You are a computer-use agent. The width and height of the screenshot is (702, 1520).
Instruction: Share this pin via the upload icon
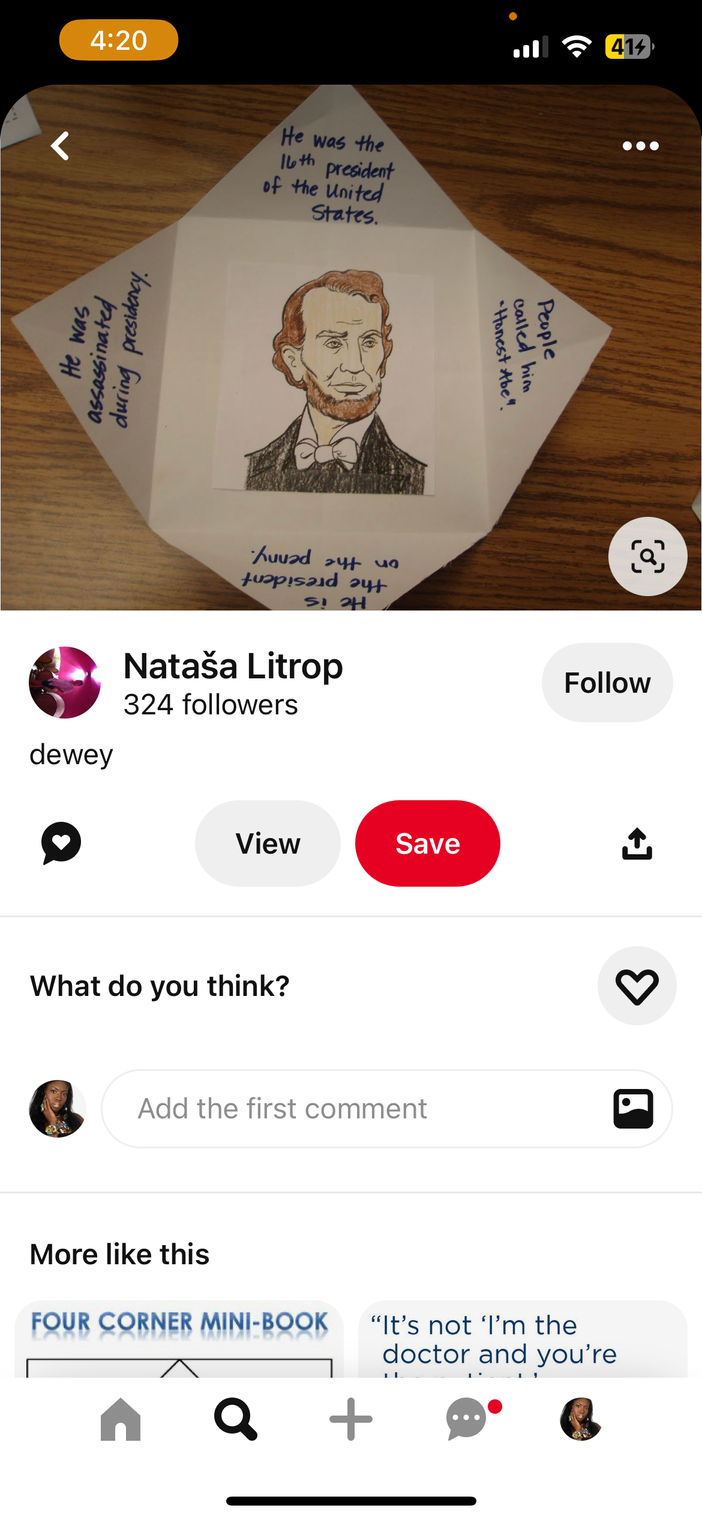click(637, 845)
